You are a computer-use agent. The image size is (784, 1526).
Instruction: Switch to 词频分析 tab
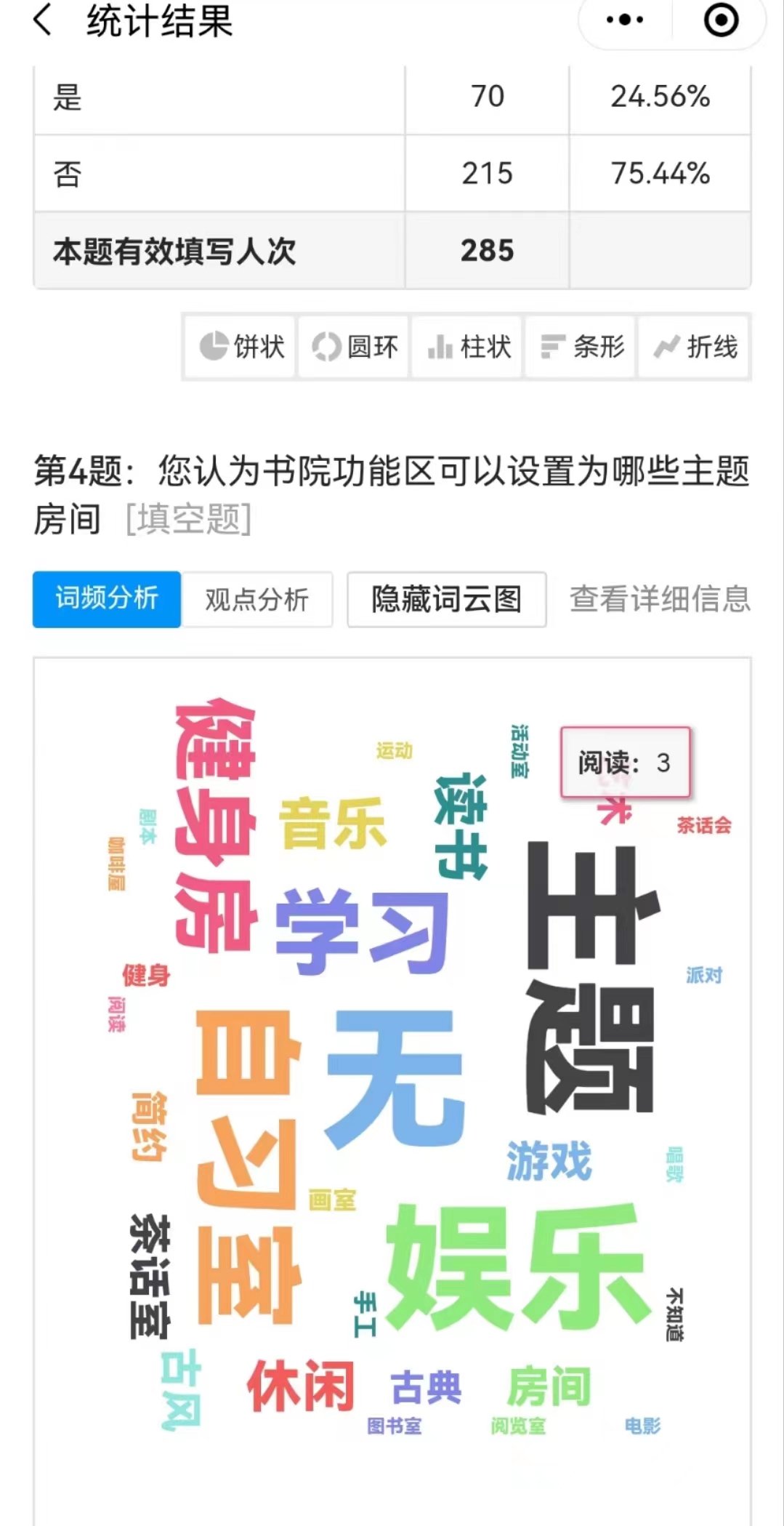[107, 599]
